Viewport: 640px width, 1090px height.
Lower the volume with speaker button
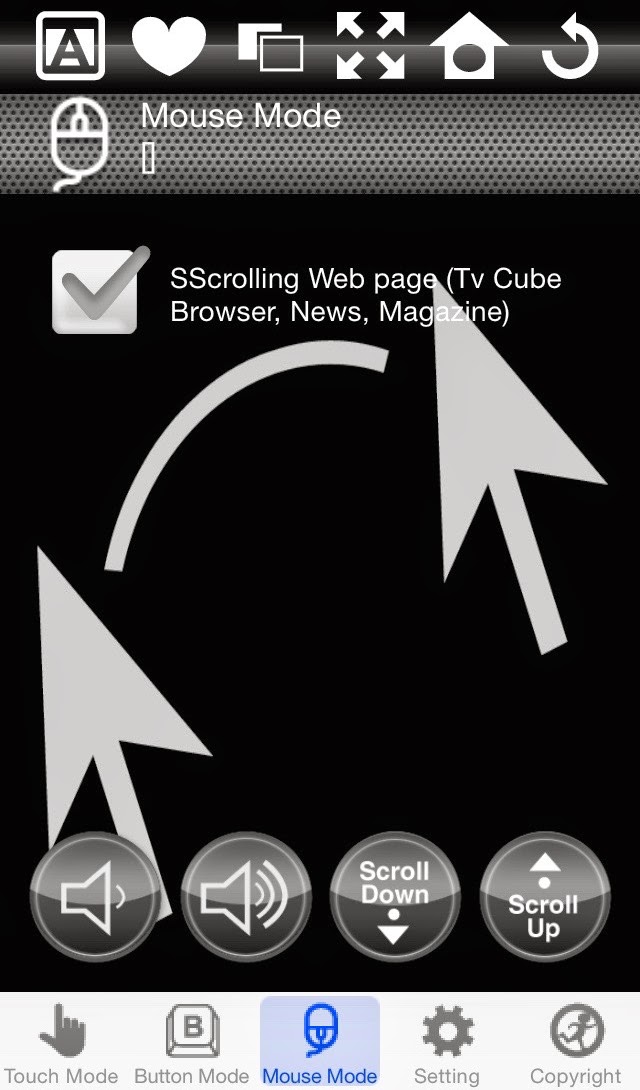[x=94, y=896]
